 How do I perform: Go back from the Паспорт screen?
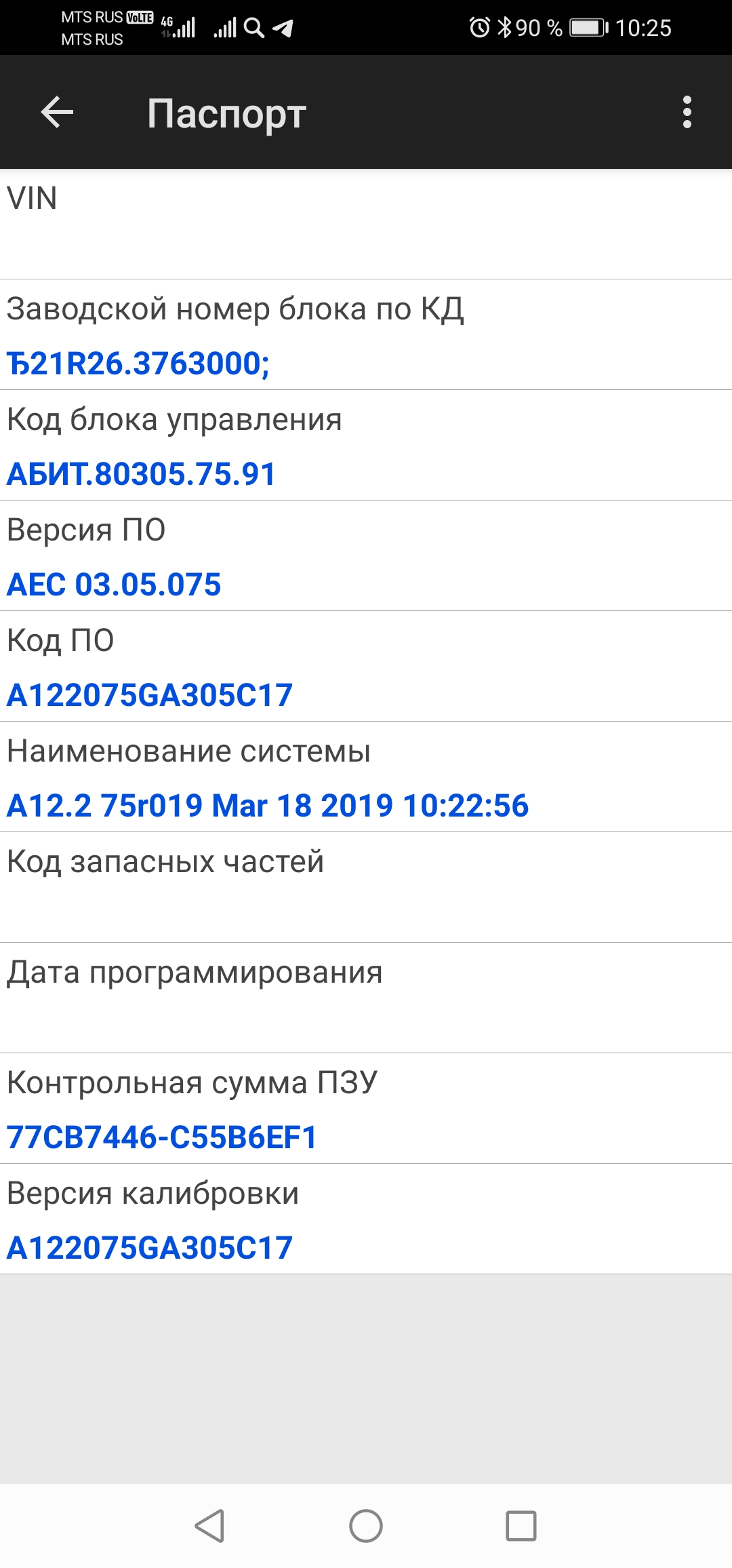(57, 112)
